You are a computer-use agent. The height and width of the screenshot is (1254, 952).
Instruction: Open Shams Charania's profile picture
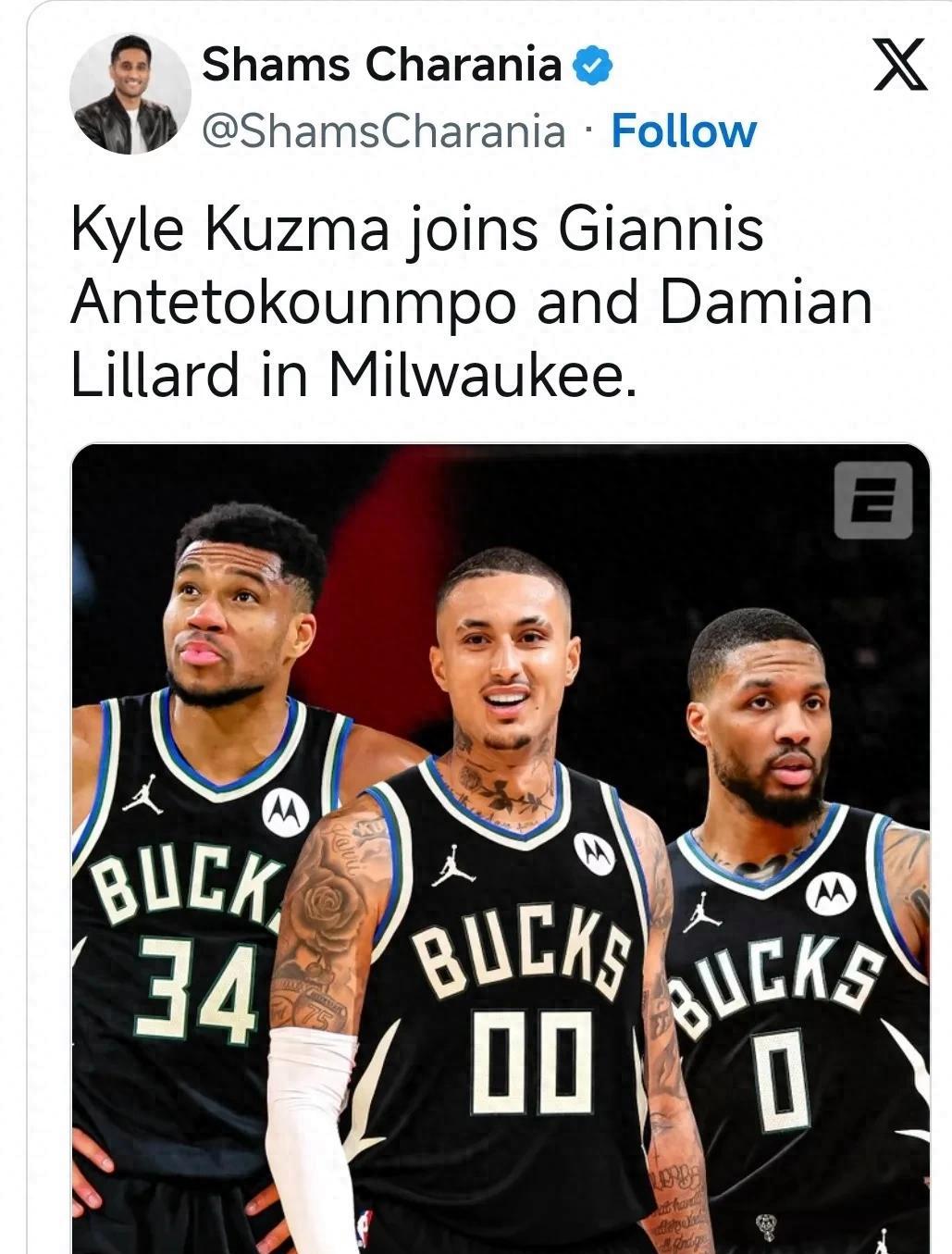click(130, 93)
